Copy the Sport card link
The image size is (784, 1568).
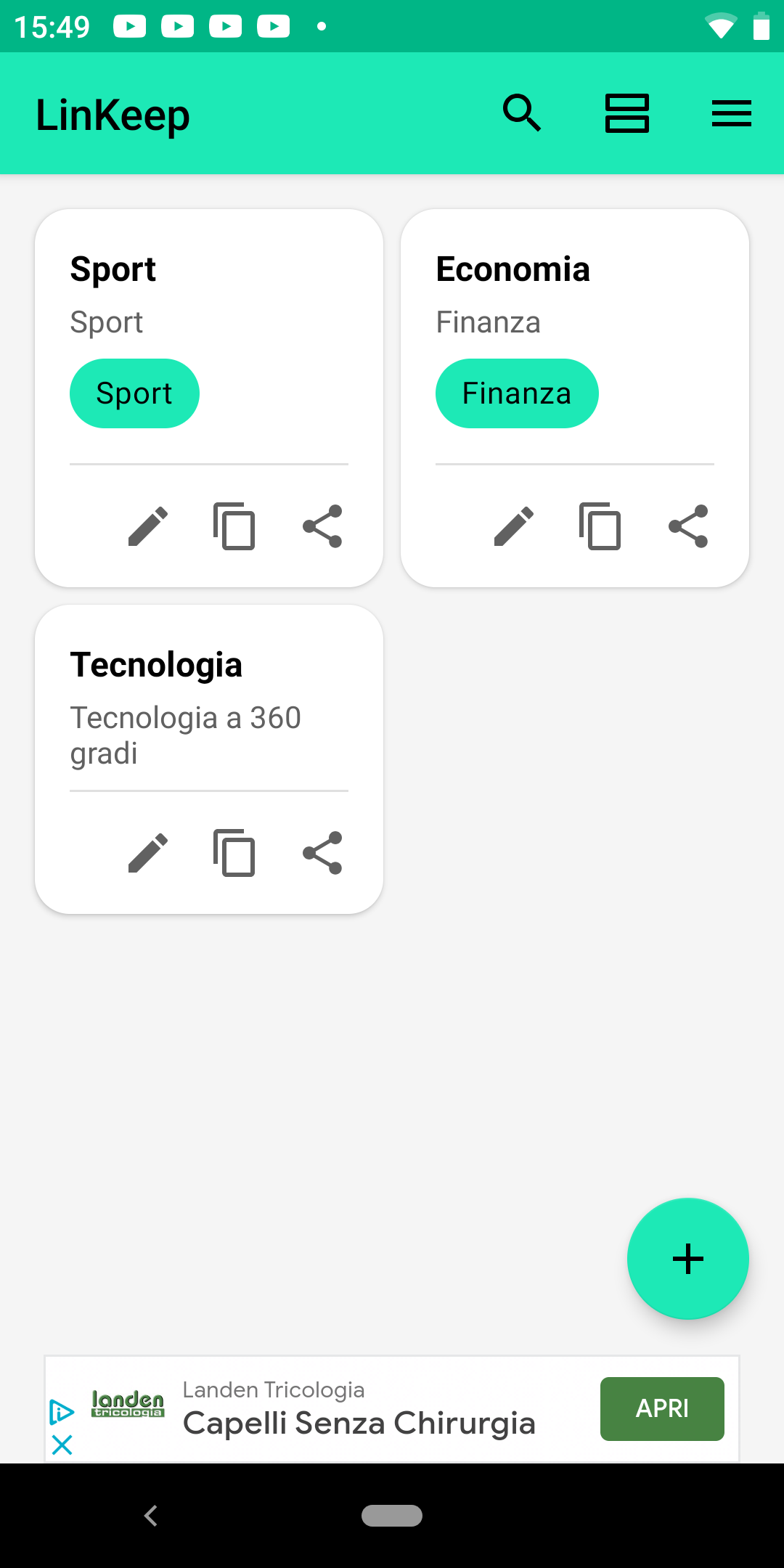[234, 526]
